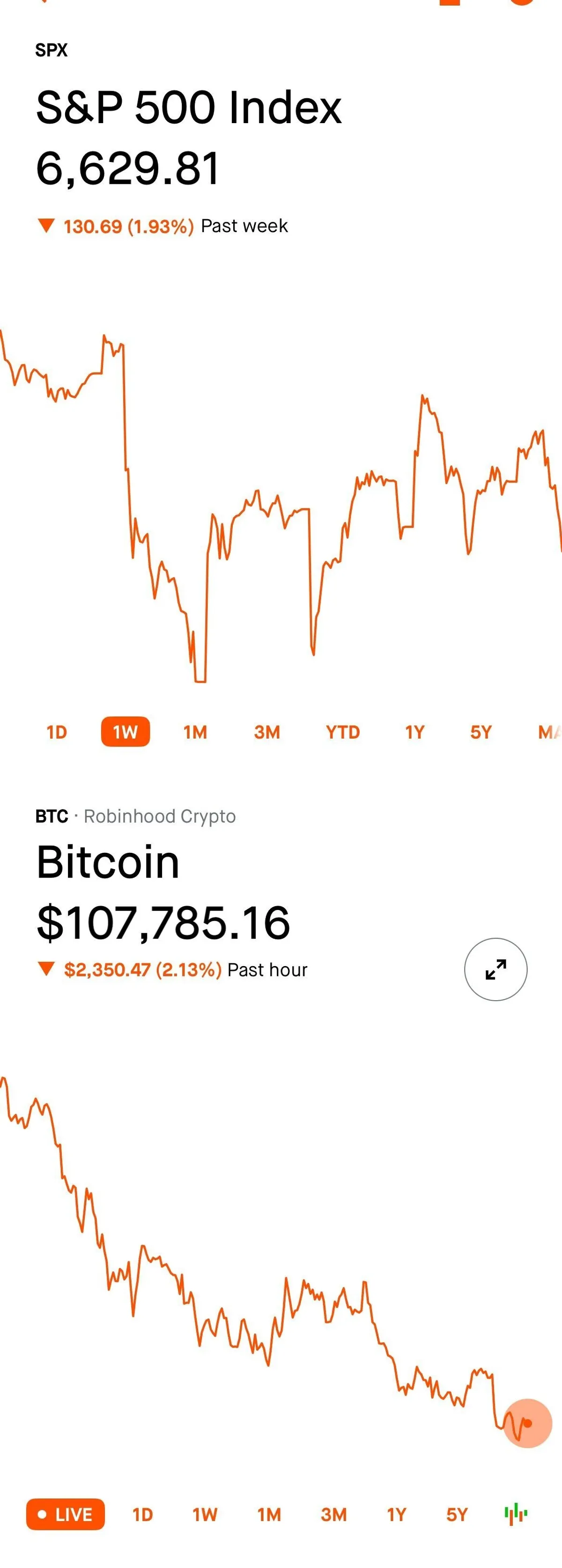View 3M range for Bitcoin
Viewport: 562px width, 1568px height.
point(333,1514)
